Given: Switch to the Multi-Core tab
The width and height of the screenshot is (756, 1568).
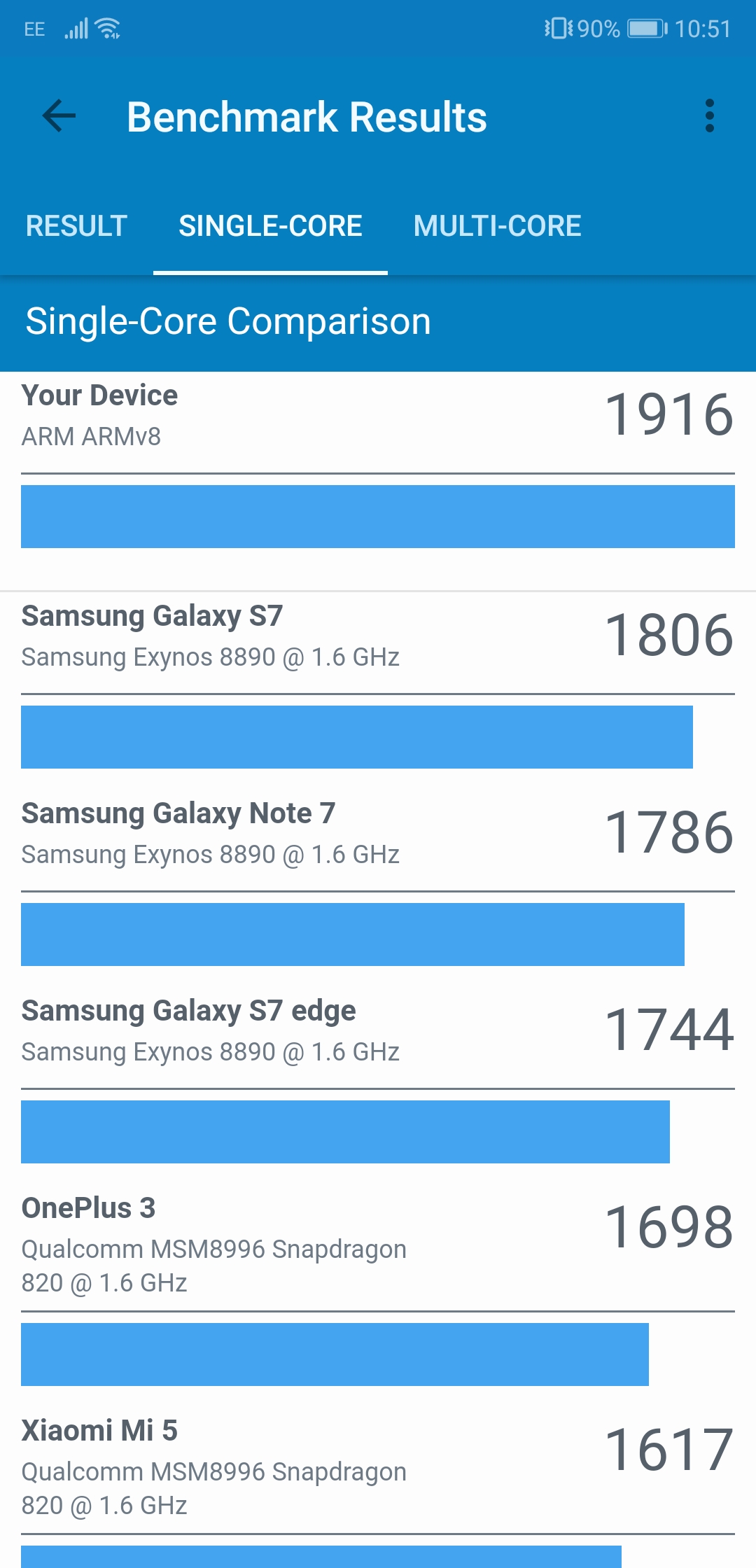Looking at the screenshot, I should 497,226.
